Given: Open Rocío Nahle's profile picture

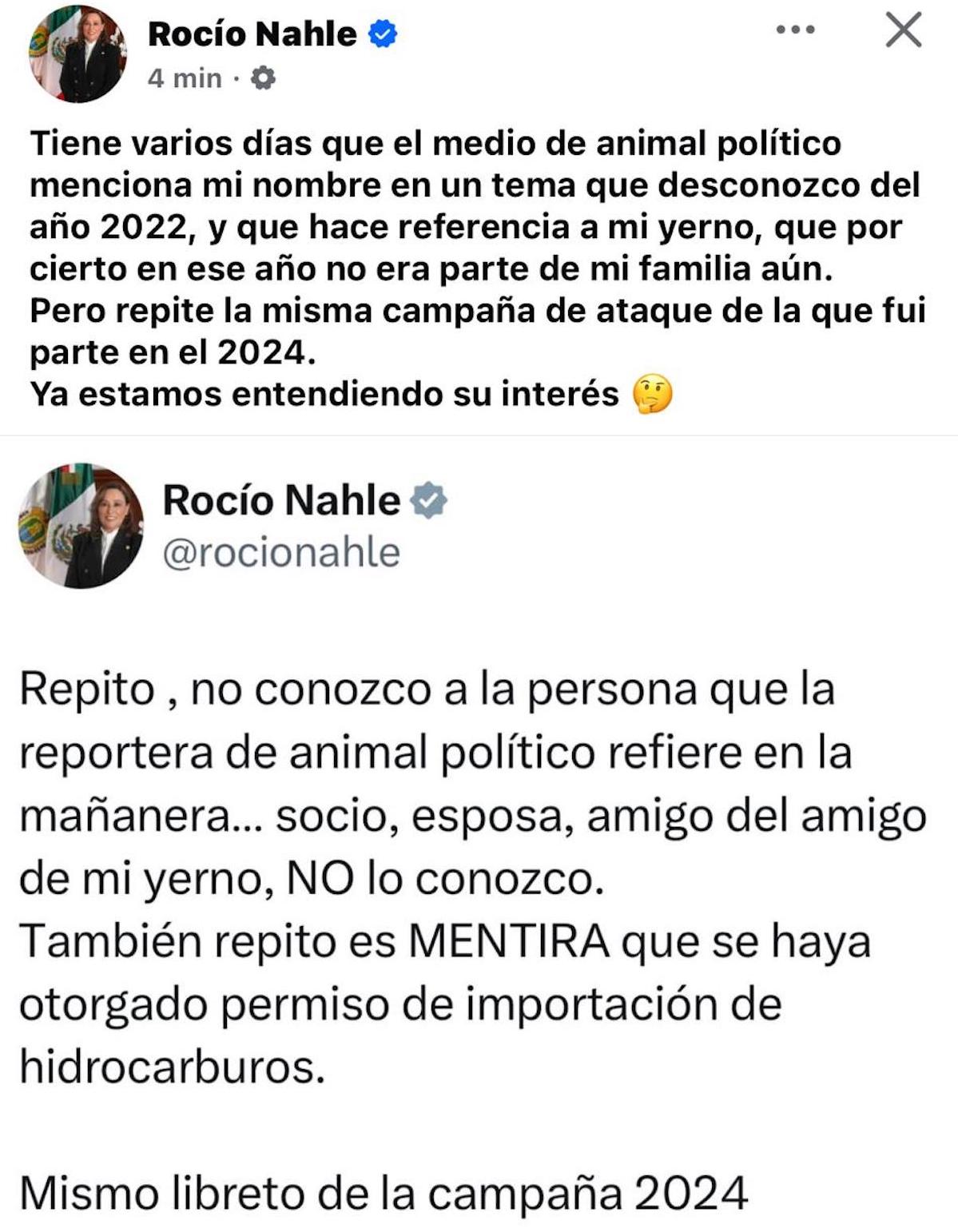Looking at the screenshot, I should coord(76,54).
